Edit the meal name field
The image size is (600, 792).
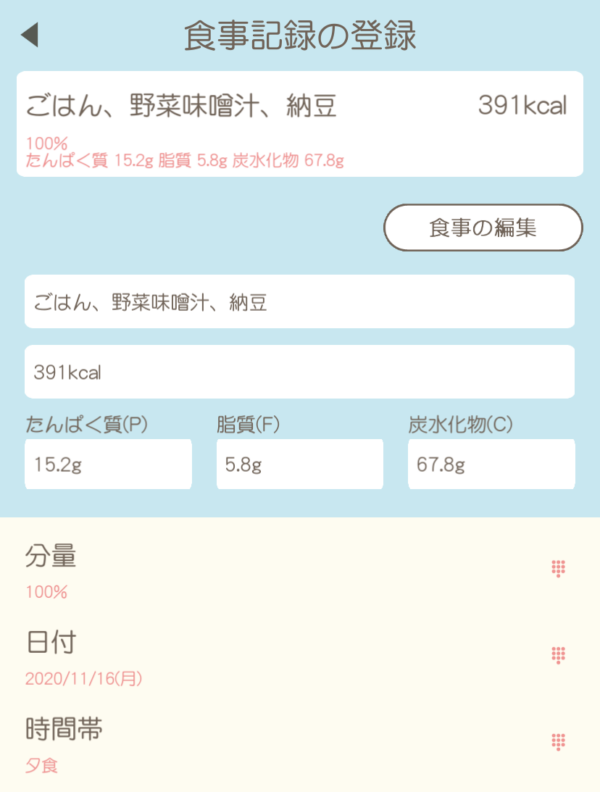(299, 301)
